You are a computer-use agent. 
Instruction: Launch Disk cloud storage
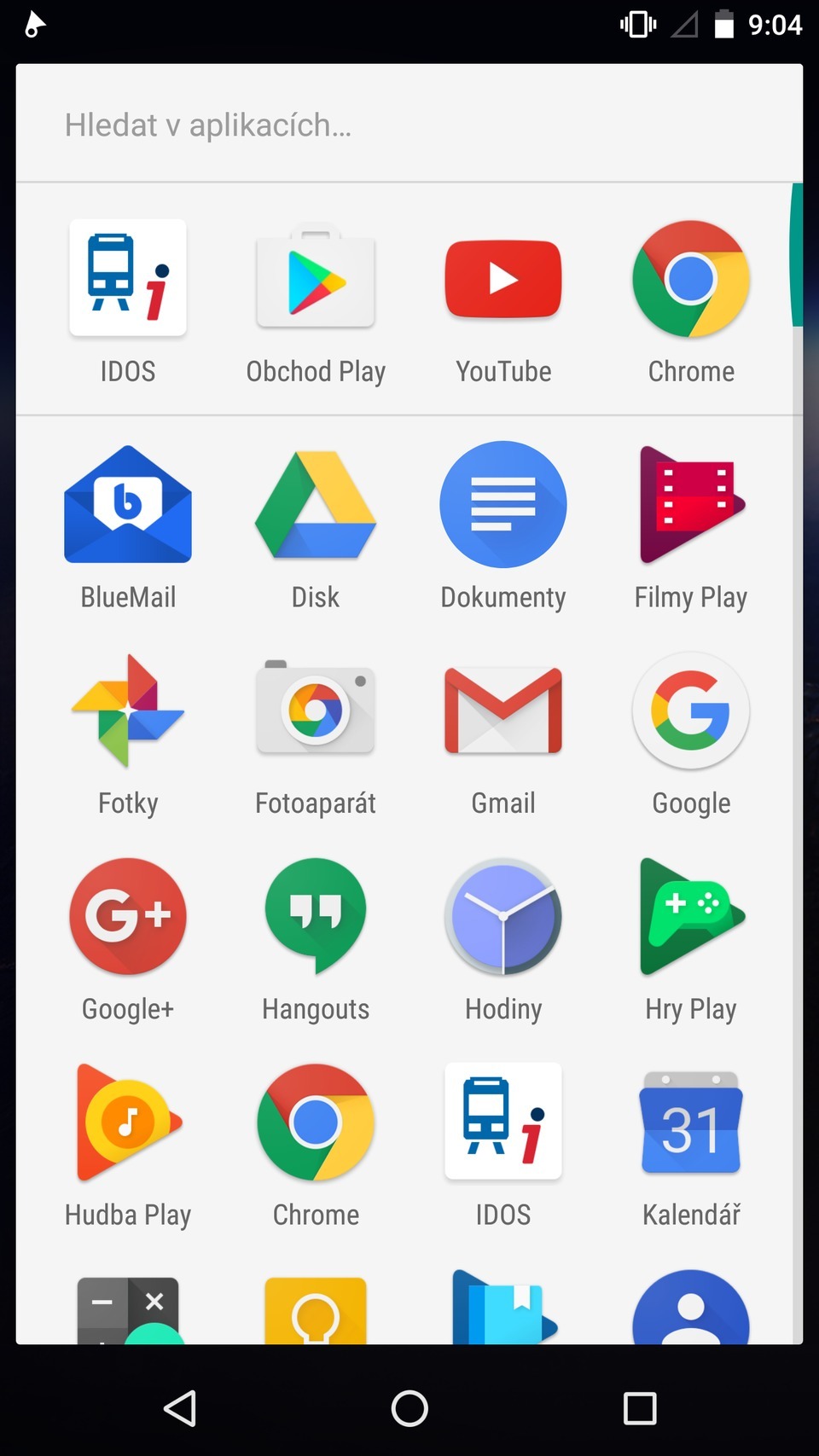click(315, 504)
